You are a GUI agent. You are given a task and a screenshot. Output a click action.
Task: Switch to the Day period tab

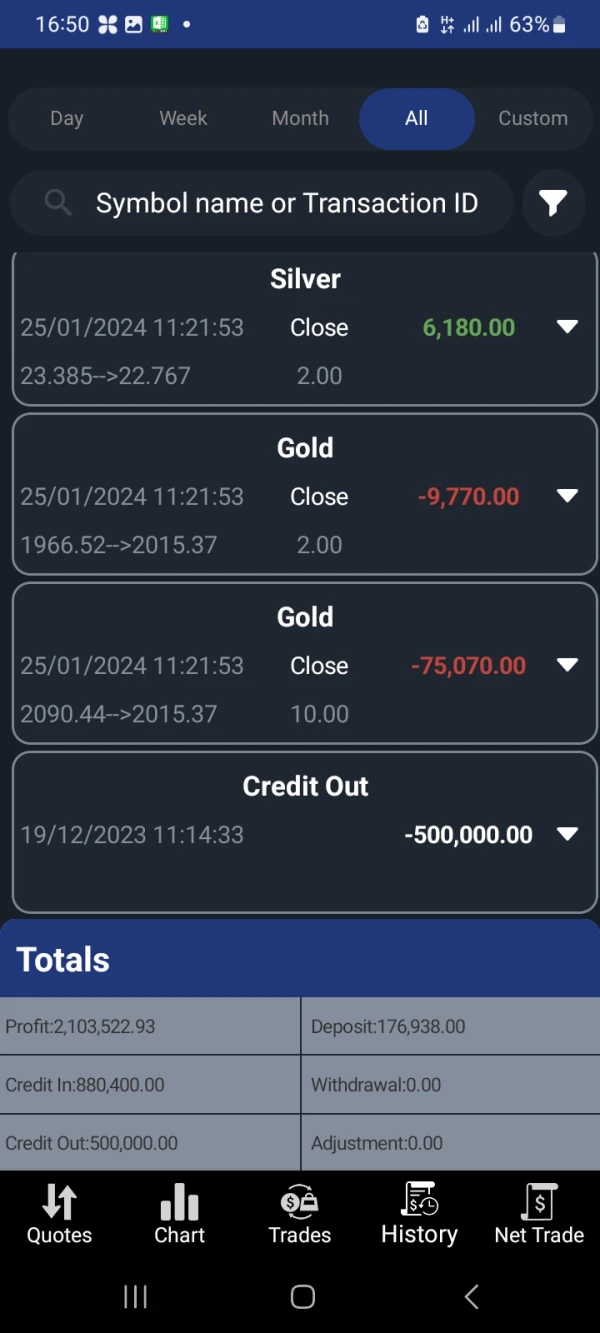pyautogui.click(x=67, y=118)
